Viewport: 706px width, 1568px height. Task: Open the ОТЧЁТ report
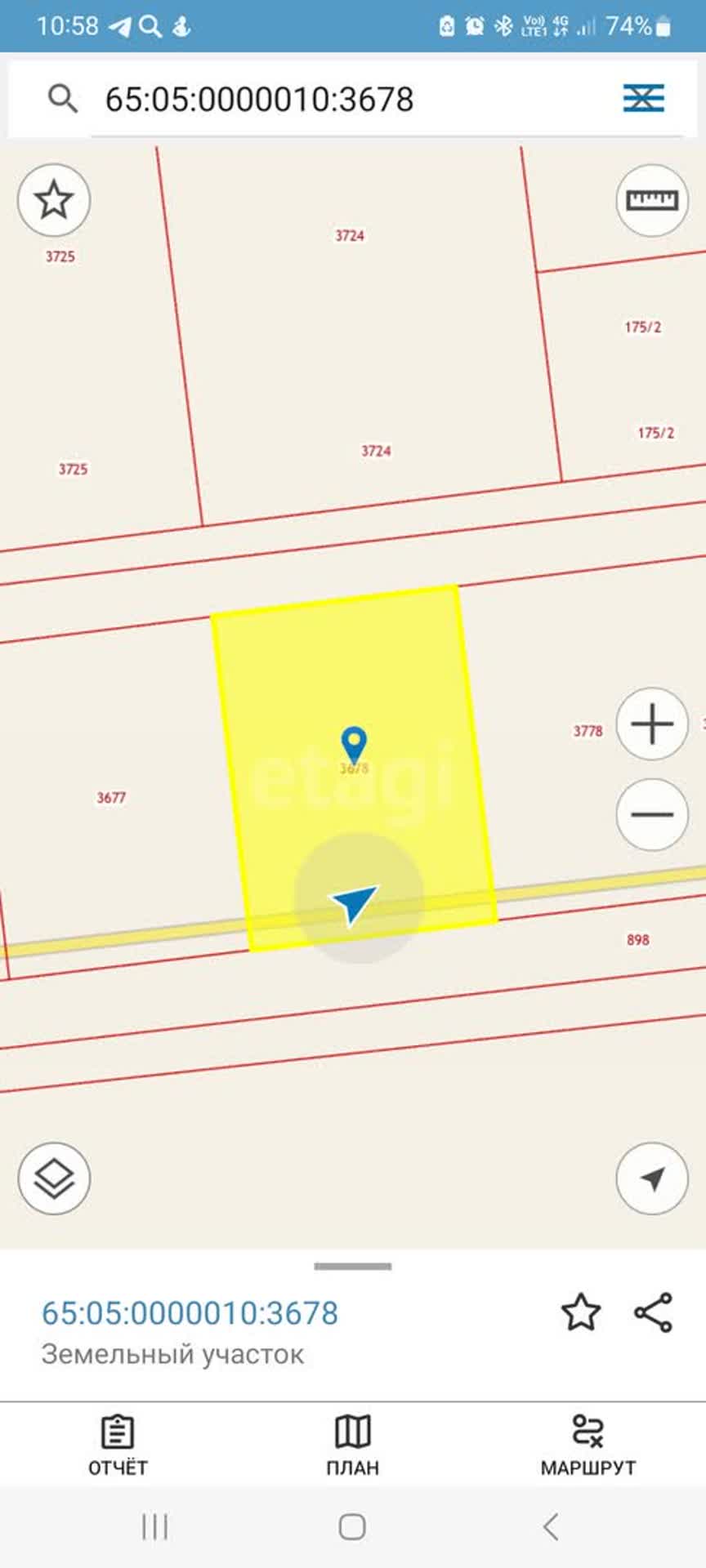(x=118, y=1445)
